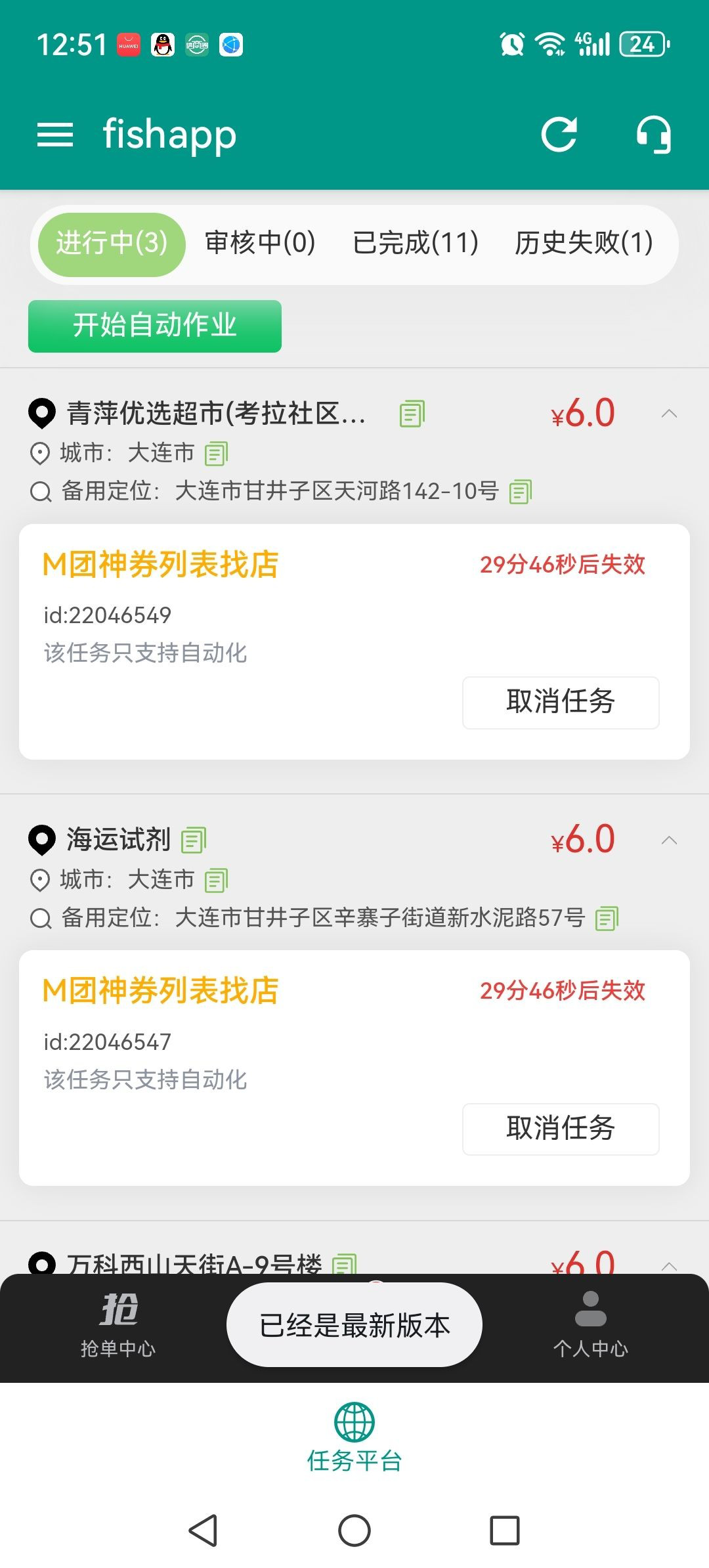This screenshot has height=1568, width=709.
Task: Open the hamburger drawer menu
Action: coord(55,135)
